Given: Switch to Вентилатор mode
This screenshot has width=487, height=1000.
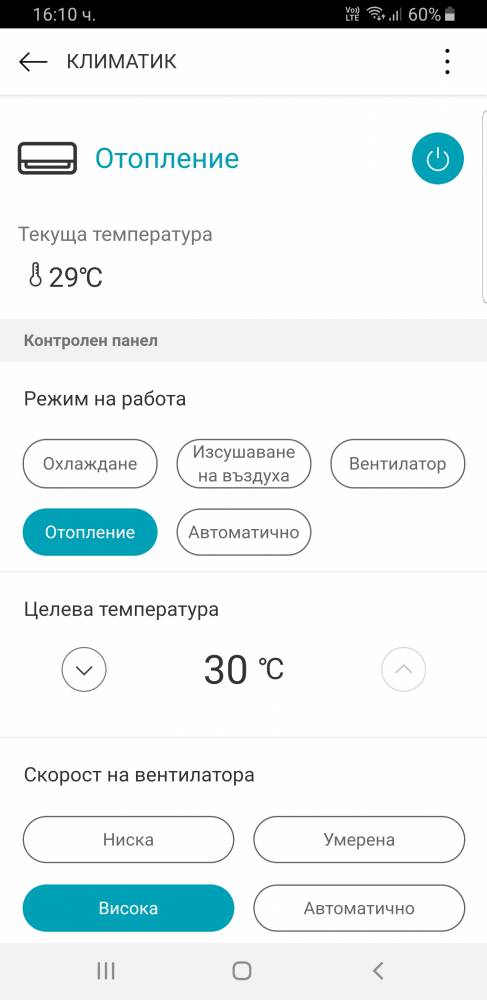Looking at the screenshot, I should point(398,464).
